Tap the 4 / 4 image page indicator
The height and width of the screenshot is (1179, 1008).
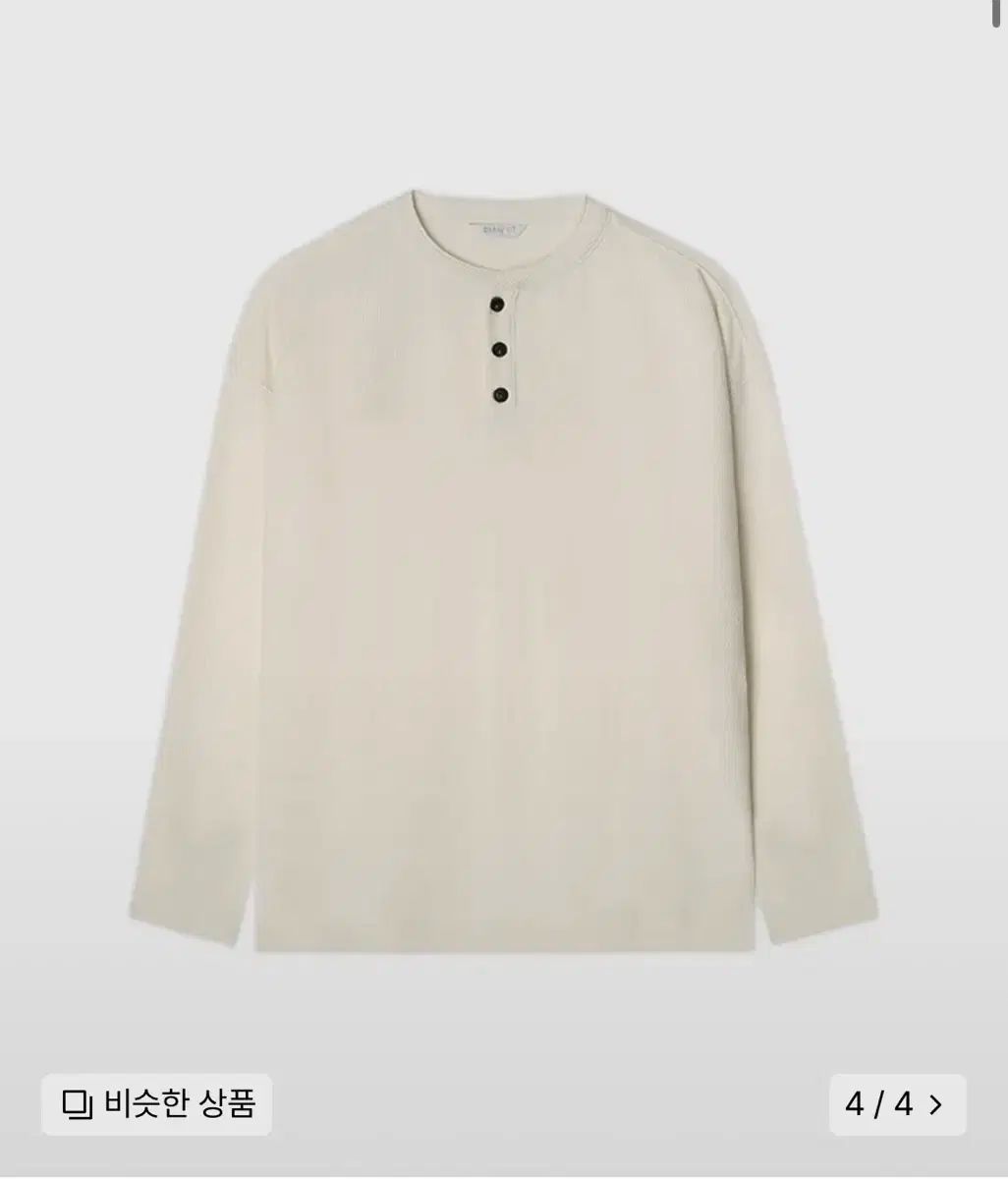click(896, 1104)
